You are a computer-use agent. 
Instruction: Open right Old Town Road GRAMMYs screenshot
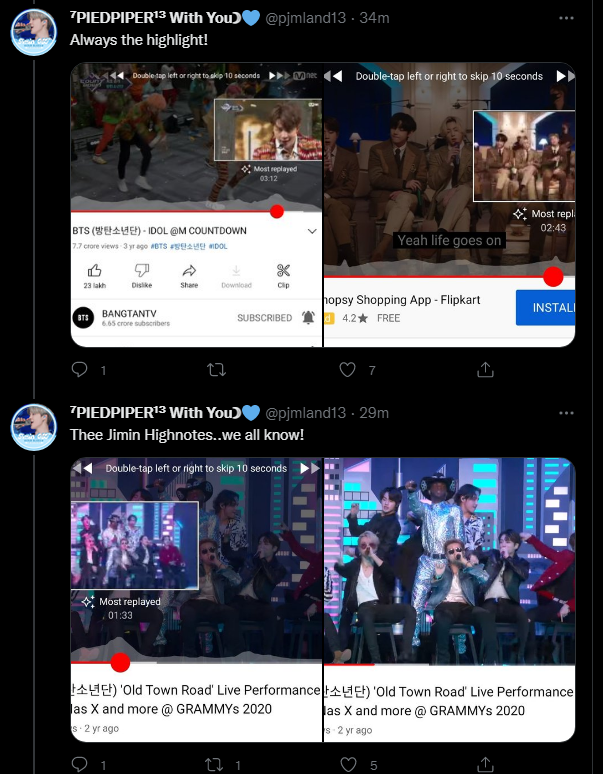coord(450,600)
